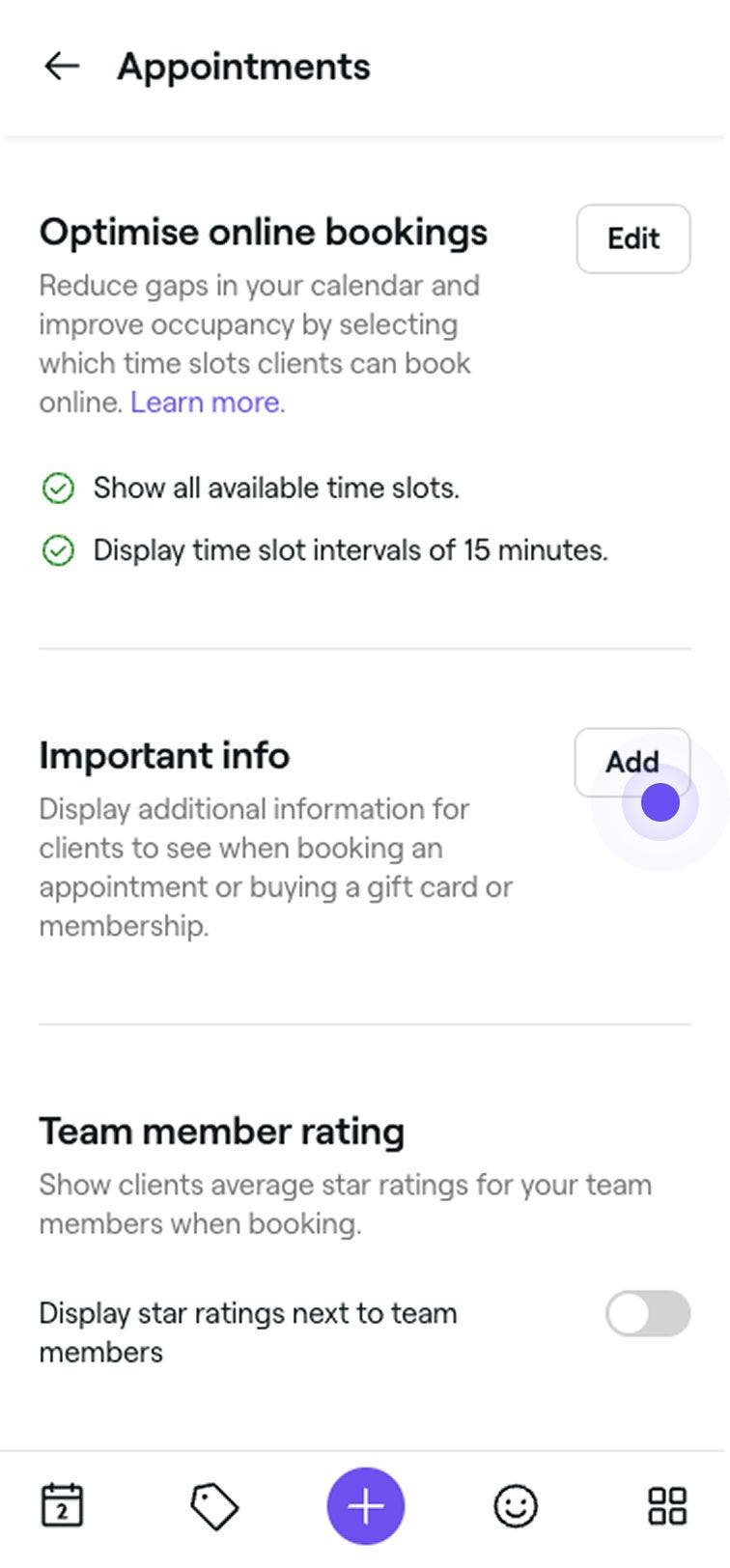This screenshot has height=1568, width=730.
Task: Select the sales tag icon
Action: click(x=212, y=1504)
